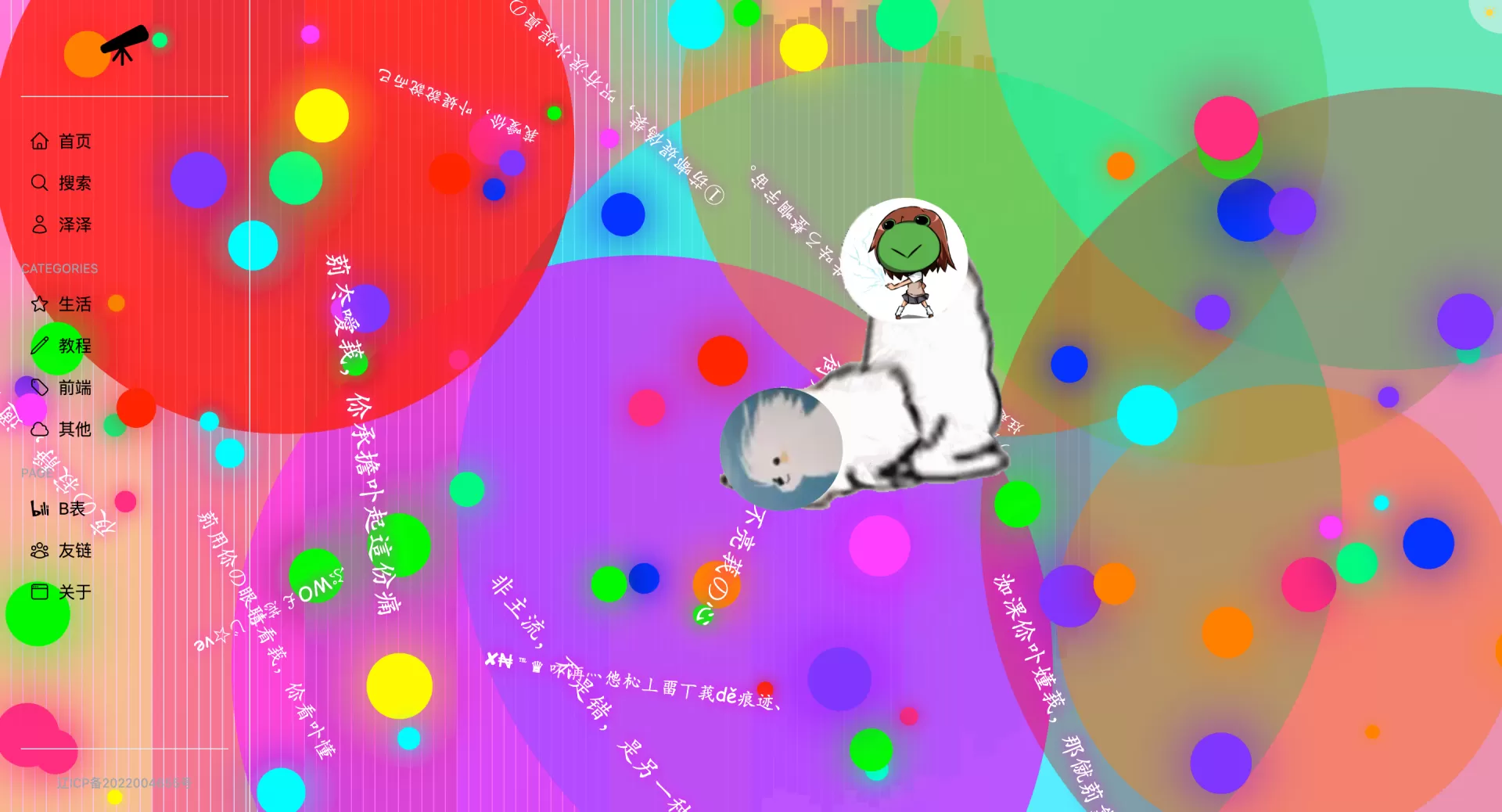This screenshot has height=812, width=1502.
Task: Open the ICP备 registration link
Action: click(x=124, y=783)
